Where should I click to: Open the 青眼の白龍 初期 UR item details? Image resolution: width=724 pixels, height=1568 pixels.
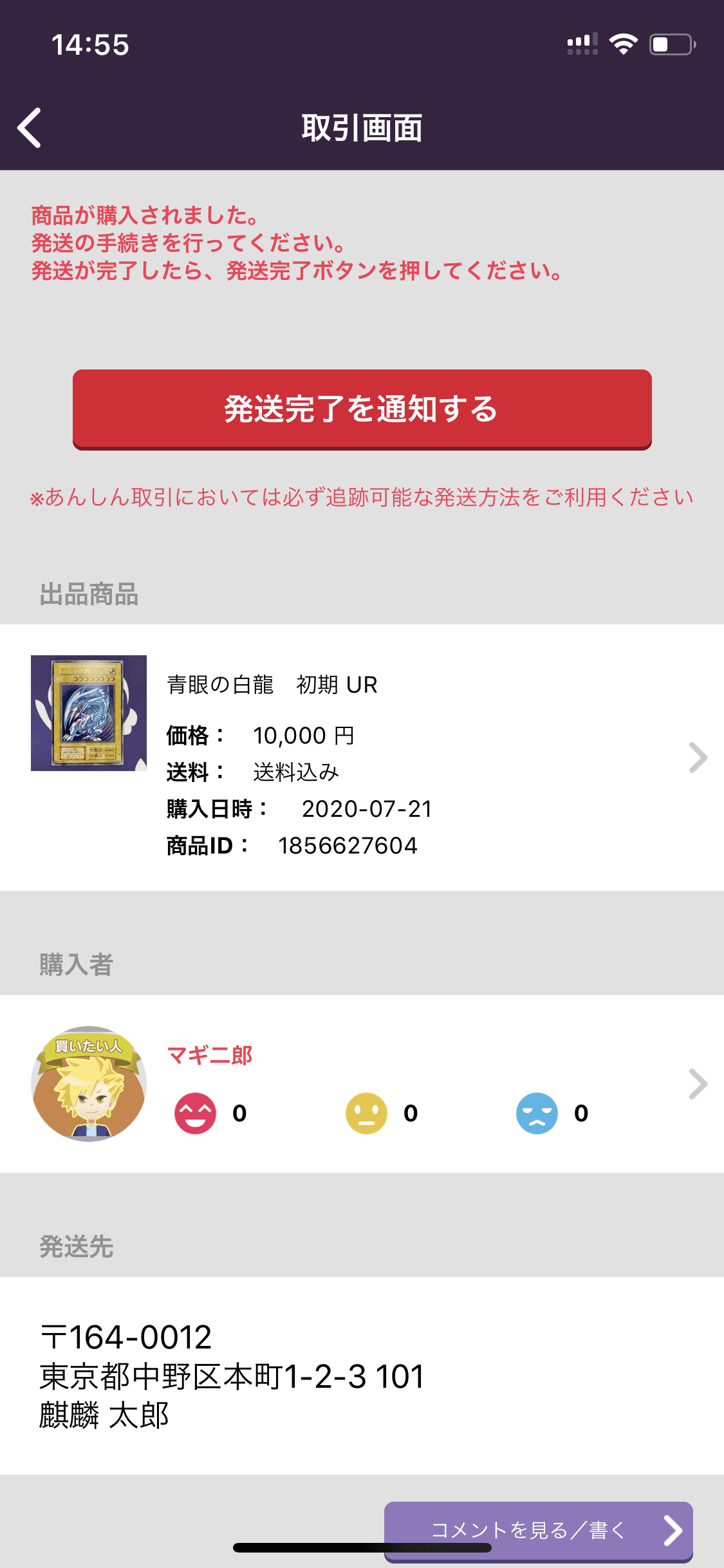point(362,757)
